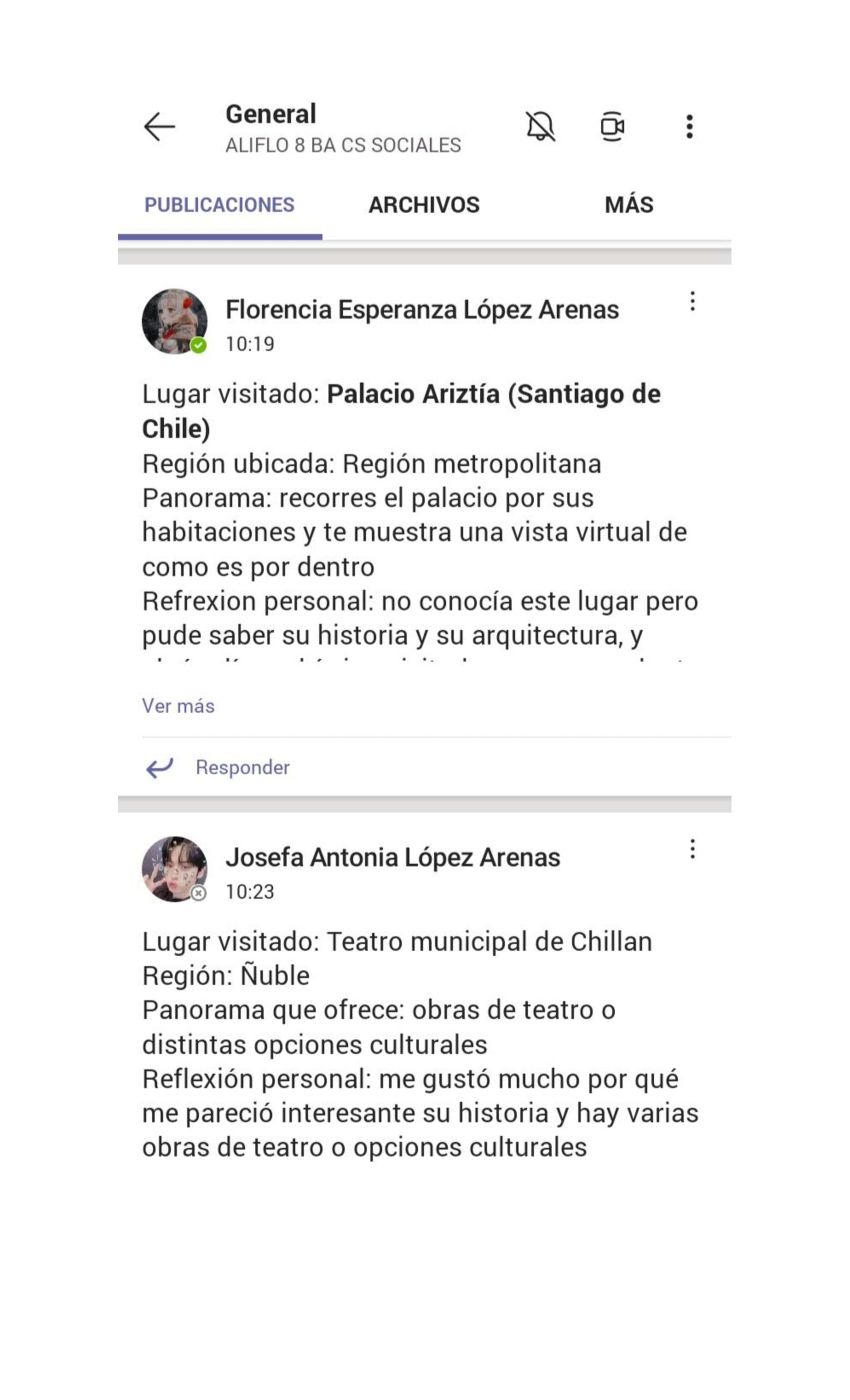The height and width of the screenshot is (1400, 850).
Task: Open the channel overflow menu in header
Action: tap(689, 126)
